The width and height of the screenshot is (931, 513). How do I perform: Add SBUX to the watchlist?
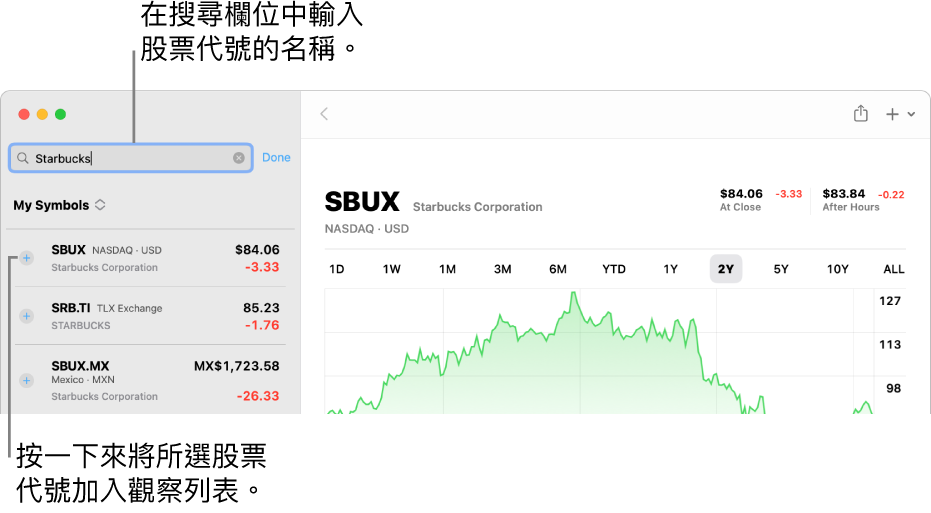pyautogui.click(x=27, y=258)
